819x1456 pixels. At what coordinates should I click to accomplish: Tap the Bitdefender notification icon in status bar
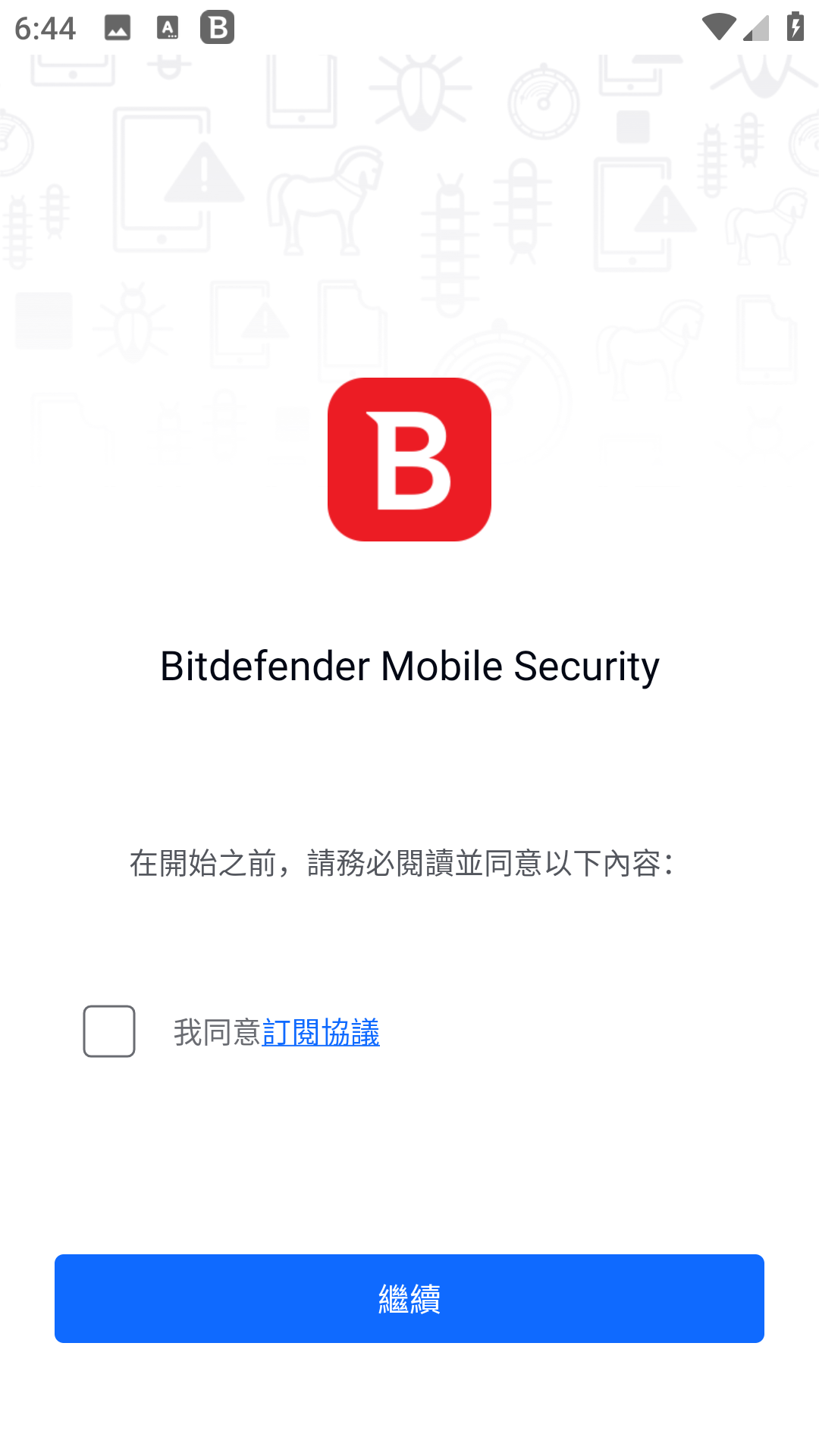(217, 27)
